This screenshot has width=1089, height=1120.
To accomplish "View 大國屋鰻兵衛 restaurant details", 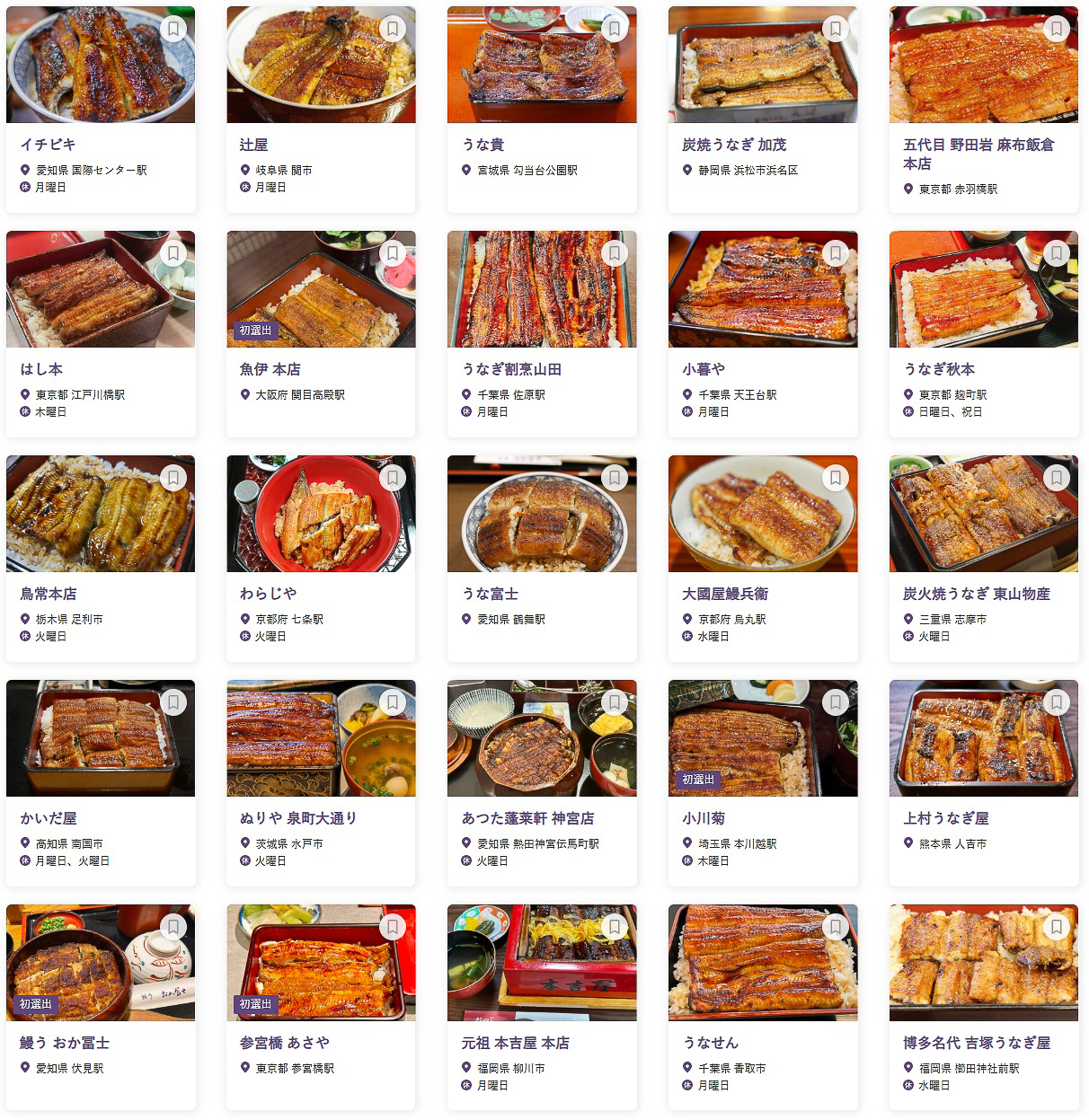I will [x=725, y=594].
